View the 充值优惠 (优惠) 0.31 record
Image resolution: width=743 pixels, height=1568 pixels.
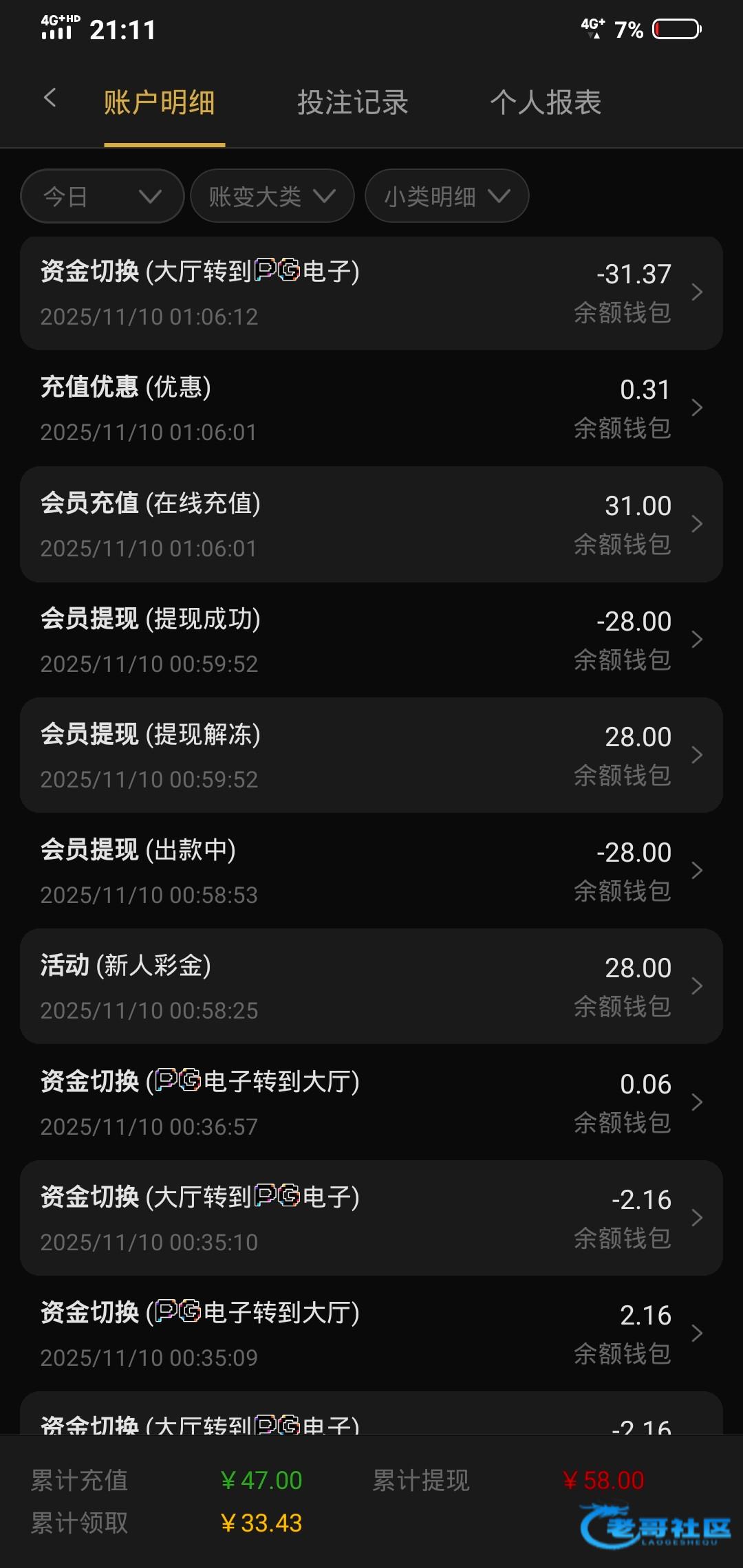[x=371, y=409]
